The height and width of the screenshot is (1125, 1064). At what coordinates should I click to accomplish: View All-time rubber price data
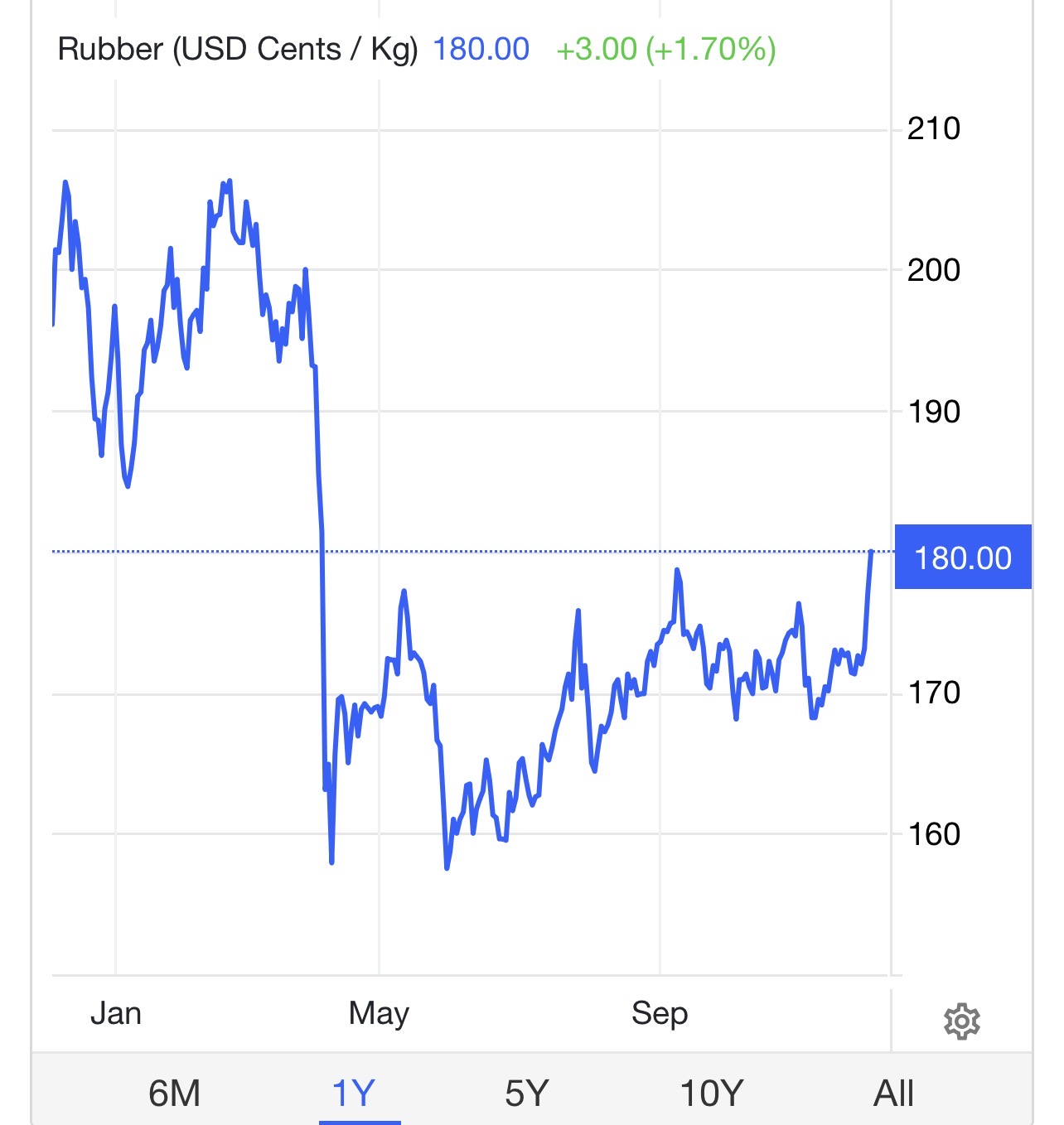(x=893, y=1093)
